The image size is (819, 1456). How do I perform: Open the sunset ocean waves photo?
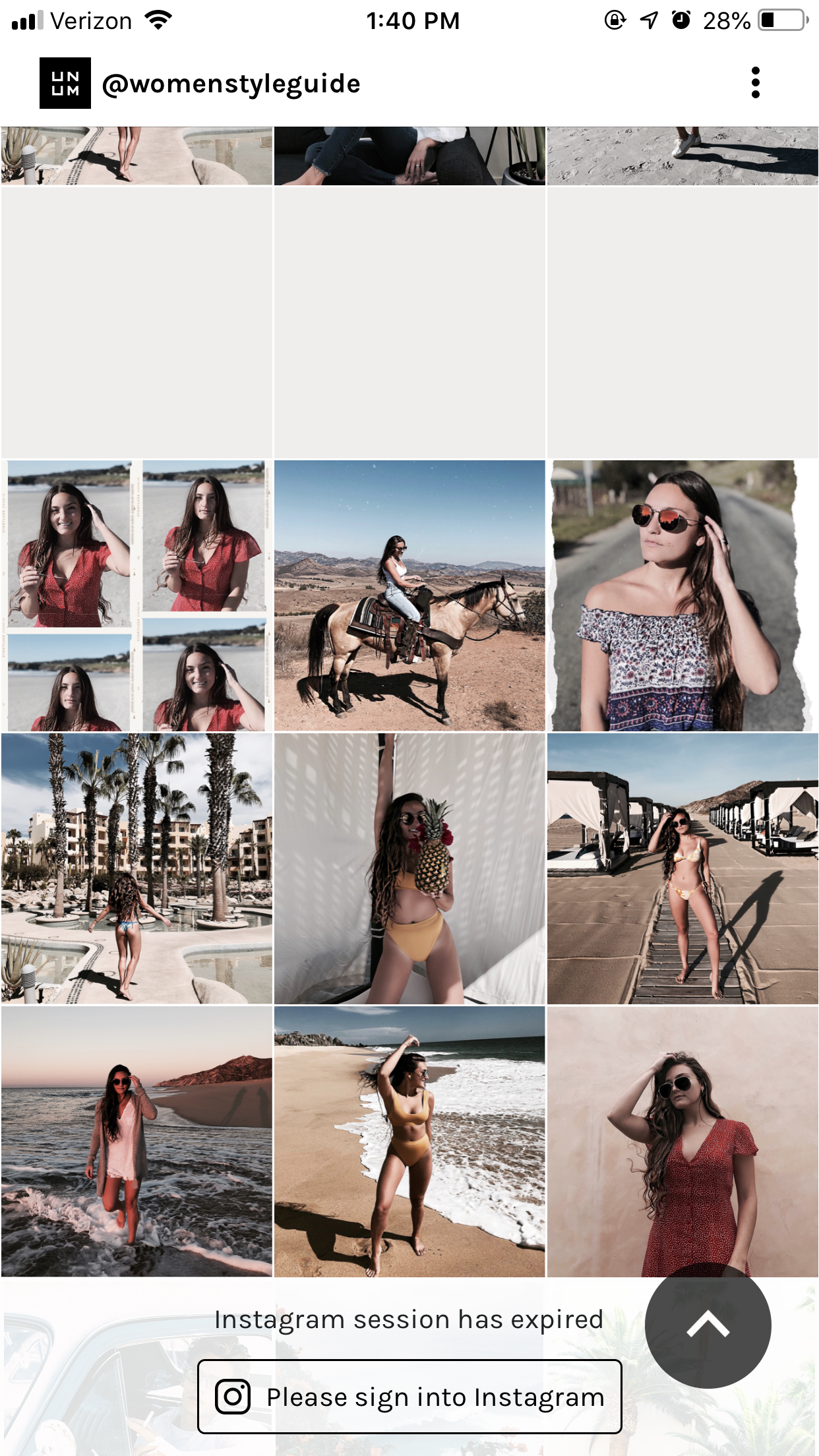point(136,1141)
